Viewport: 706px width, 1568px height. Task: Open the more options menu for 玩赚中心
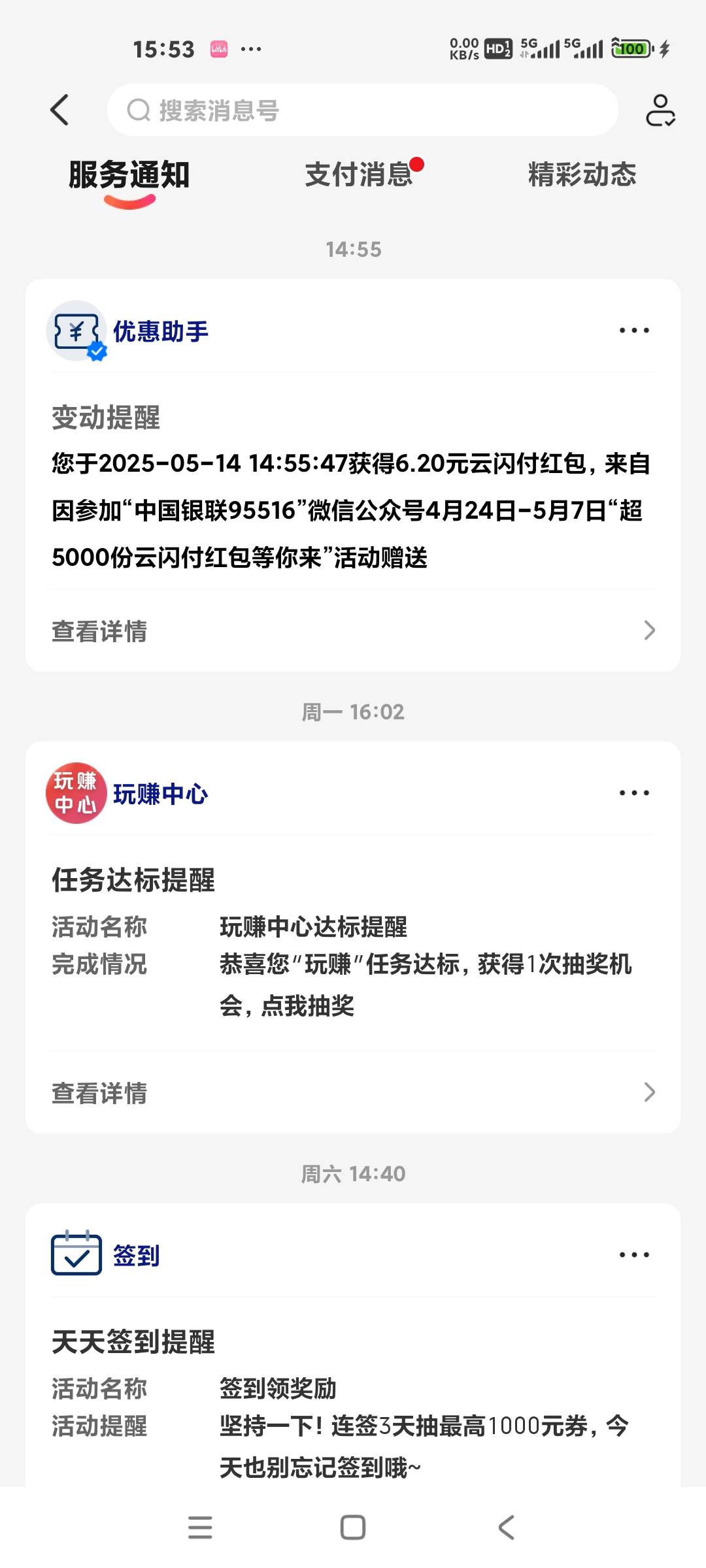point(634,793)
